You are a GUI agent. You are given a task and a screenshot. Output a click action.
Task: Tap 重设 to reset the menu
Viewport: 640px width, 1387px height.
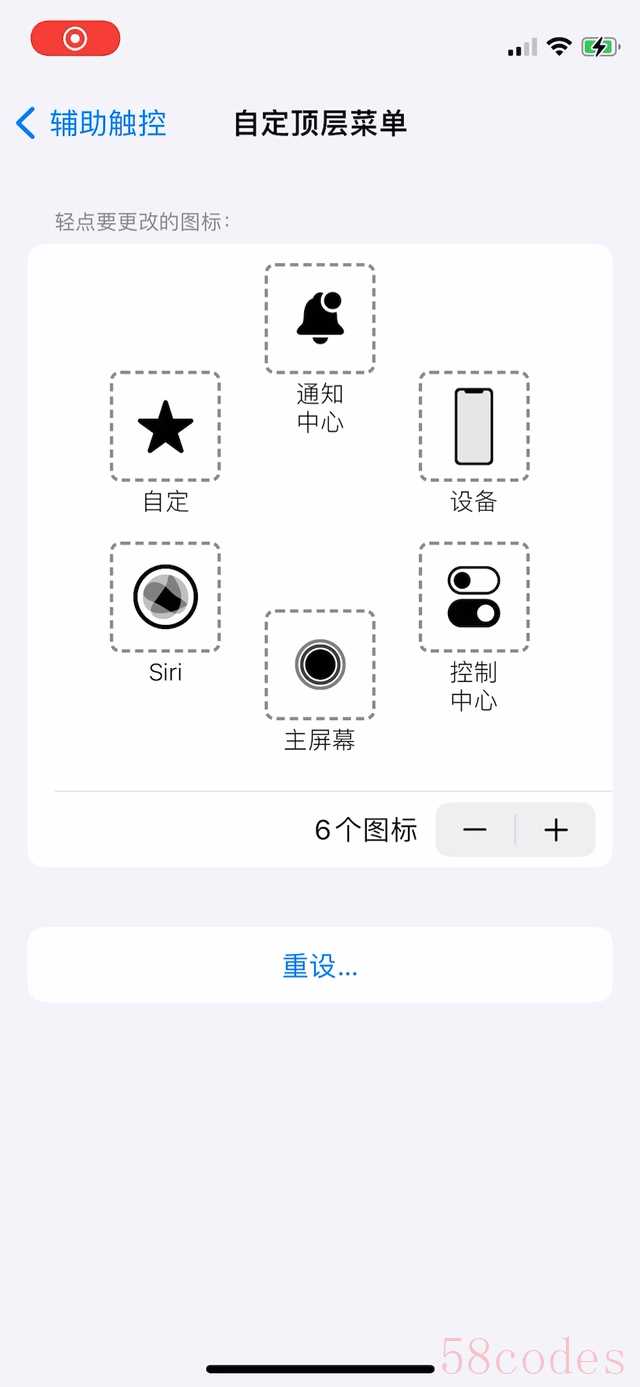(320, 965)
